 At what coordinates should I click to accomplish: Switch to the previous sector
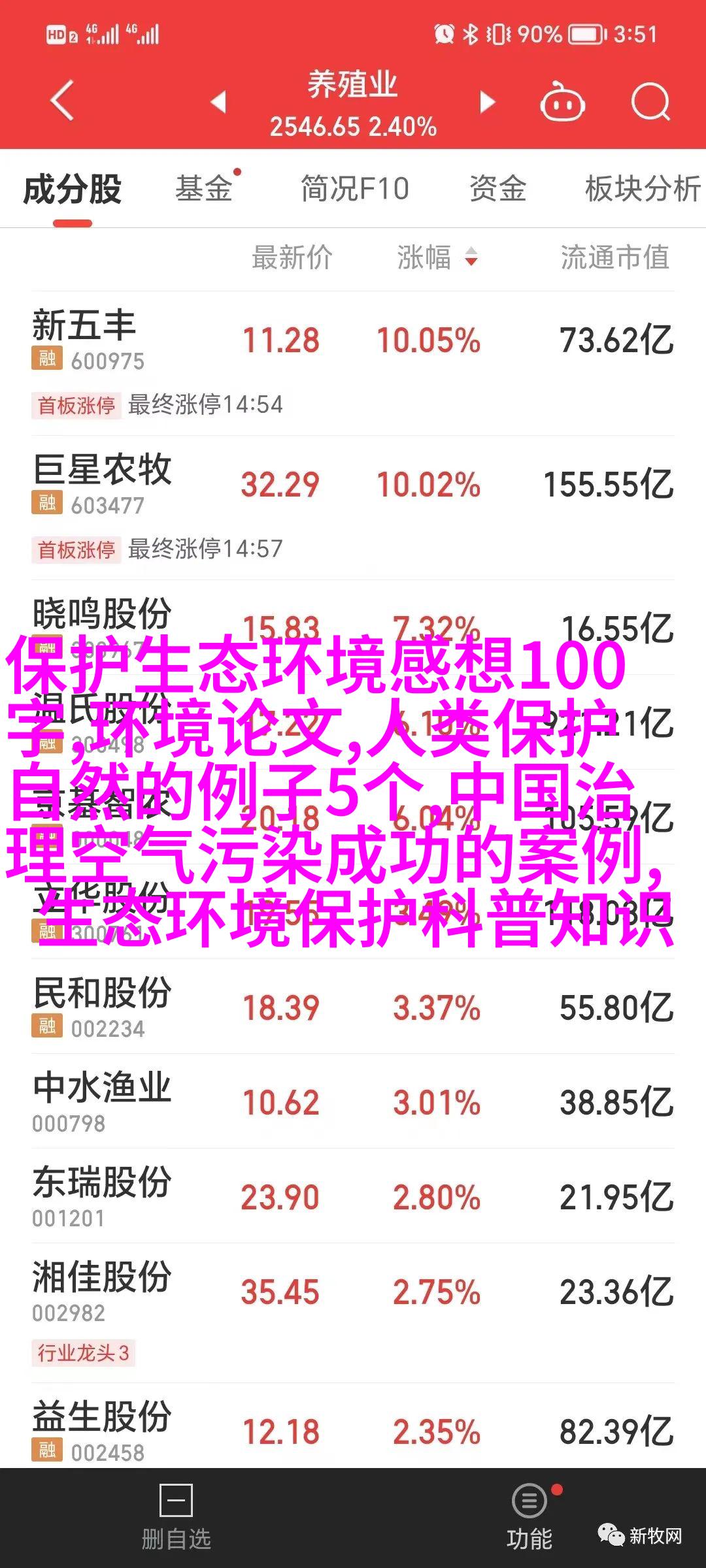(x=218, y=102)
